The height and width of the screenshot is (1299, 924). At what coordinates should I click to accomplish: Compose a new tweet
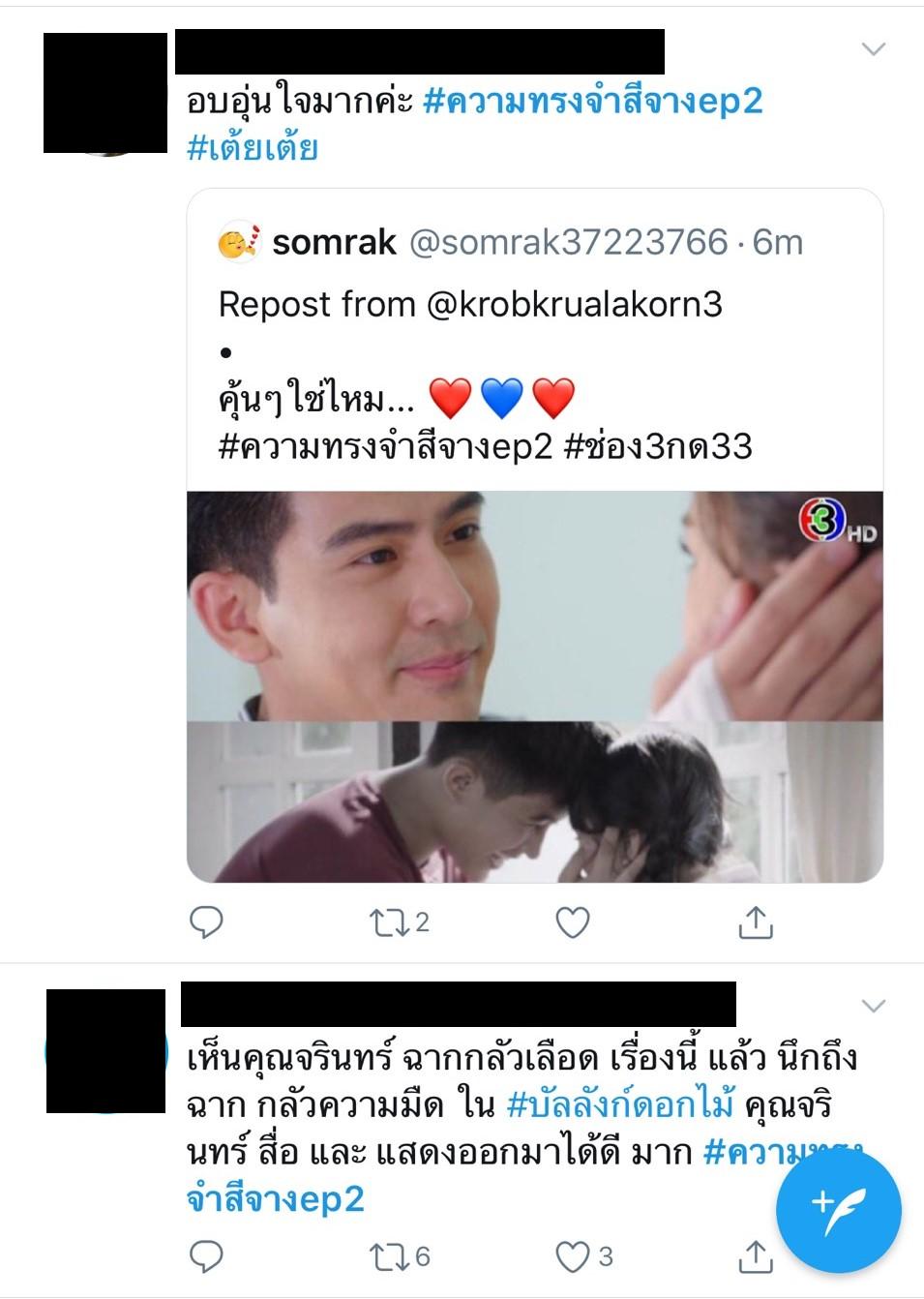[x=838, y=1210]
